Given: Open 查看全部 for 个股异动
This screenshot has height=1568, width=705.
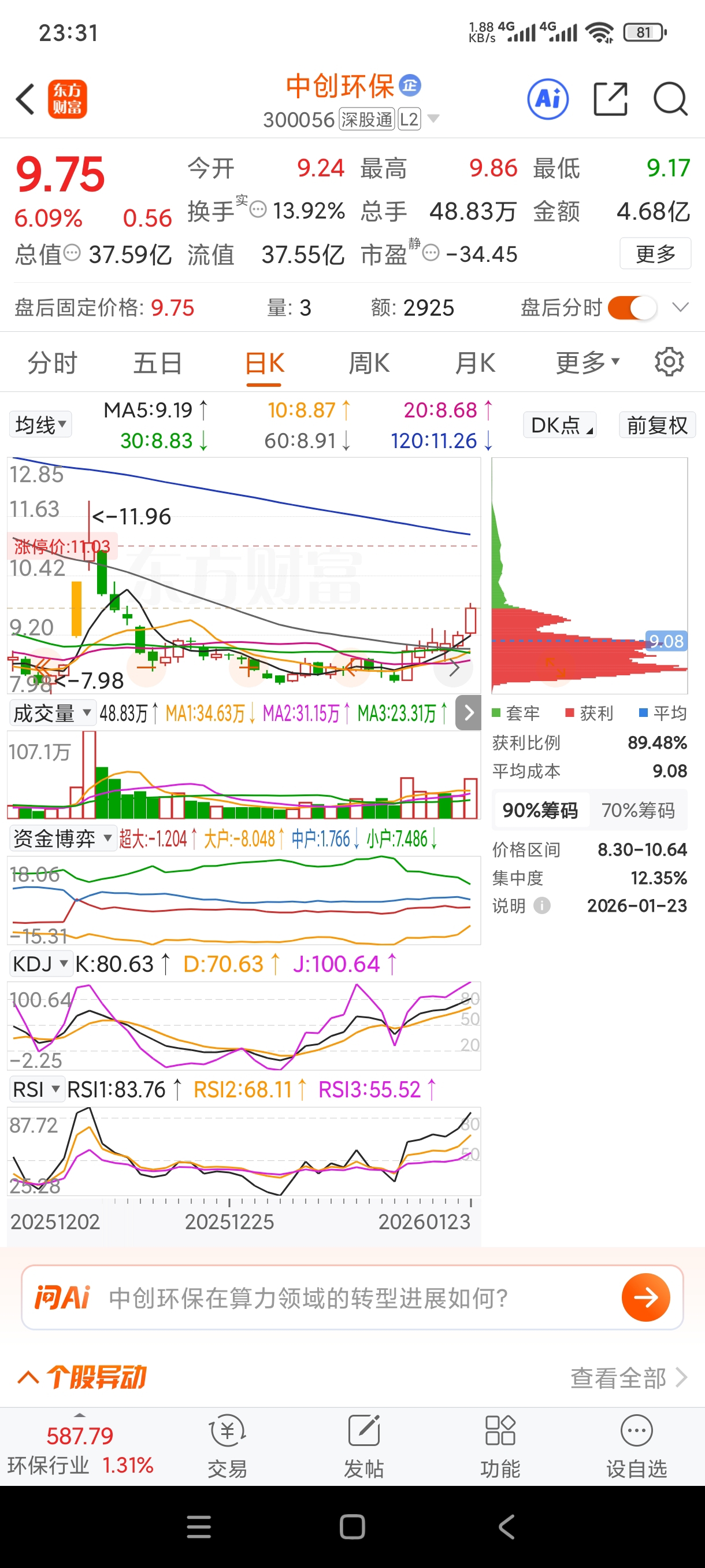Looking at the screenshot, I should (x=628, y=1377).
